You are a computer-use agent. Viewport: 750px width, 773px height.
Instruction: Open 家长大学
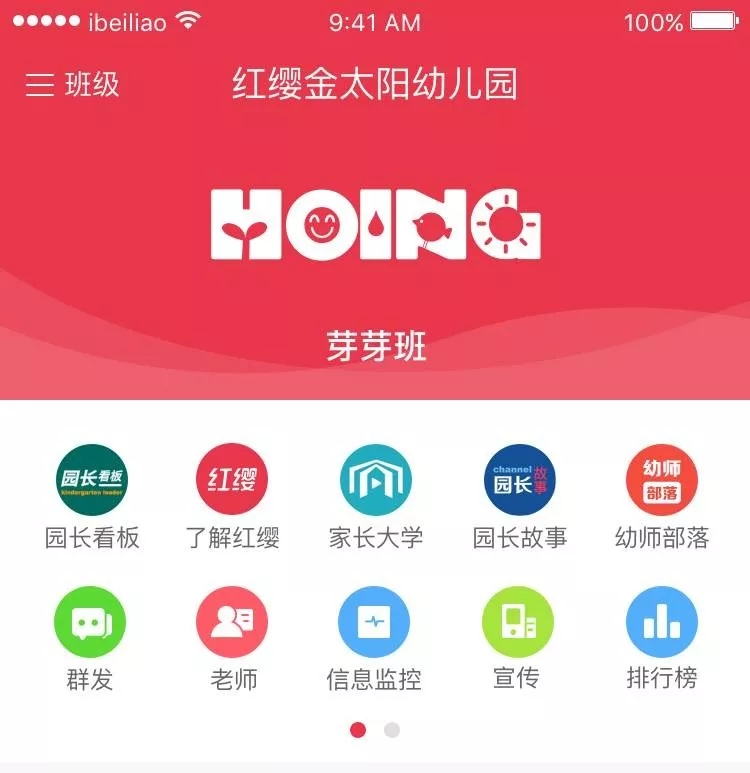(375, 481)
